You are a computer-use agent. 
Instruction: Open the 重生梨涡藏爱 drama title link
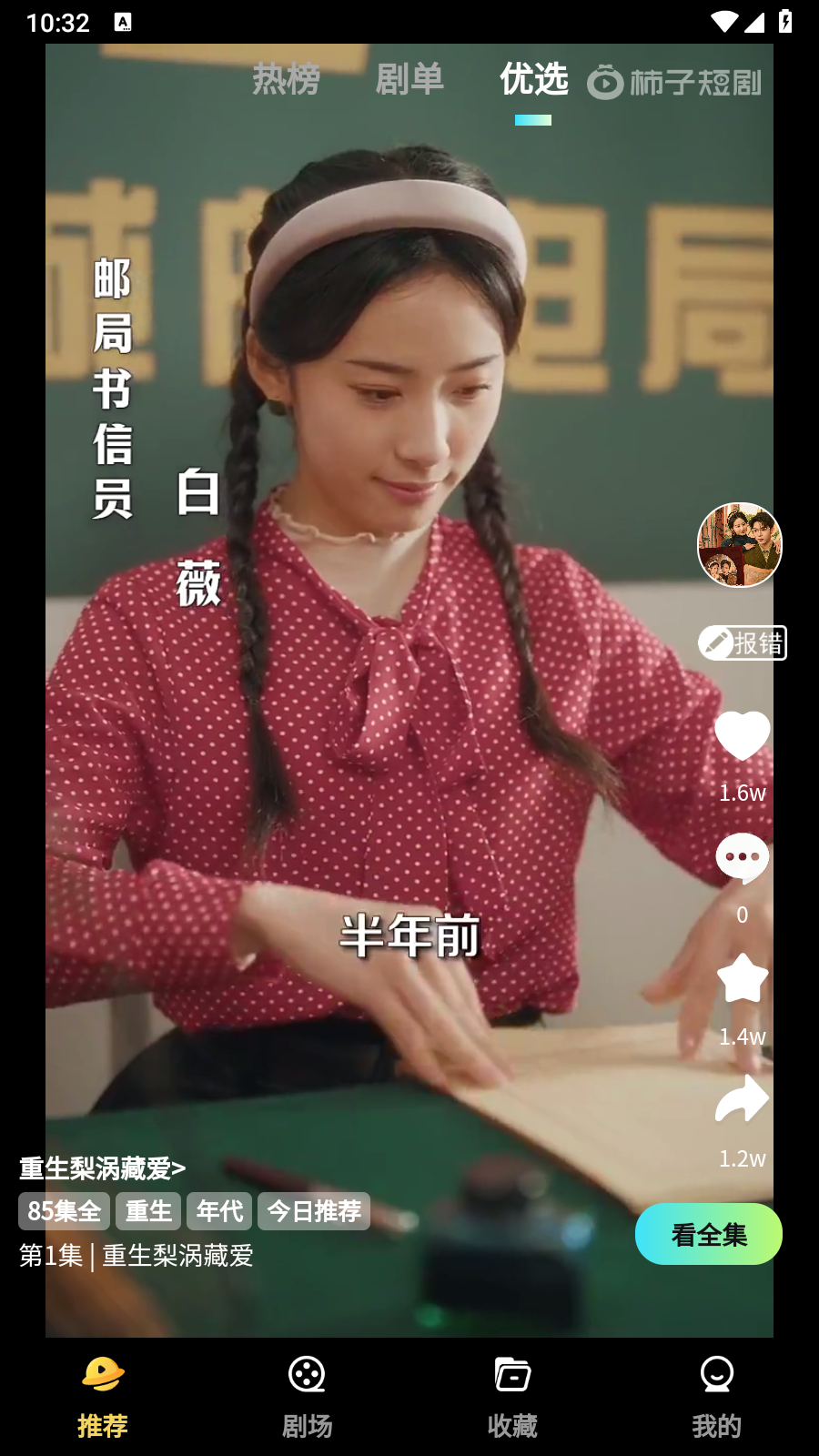(103, 1168)
